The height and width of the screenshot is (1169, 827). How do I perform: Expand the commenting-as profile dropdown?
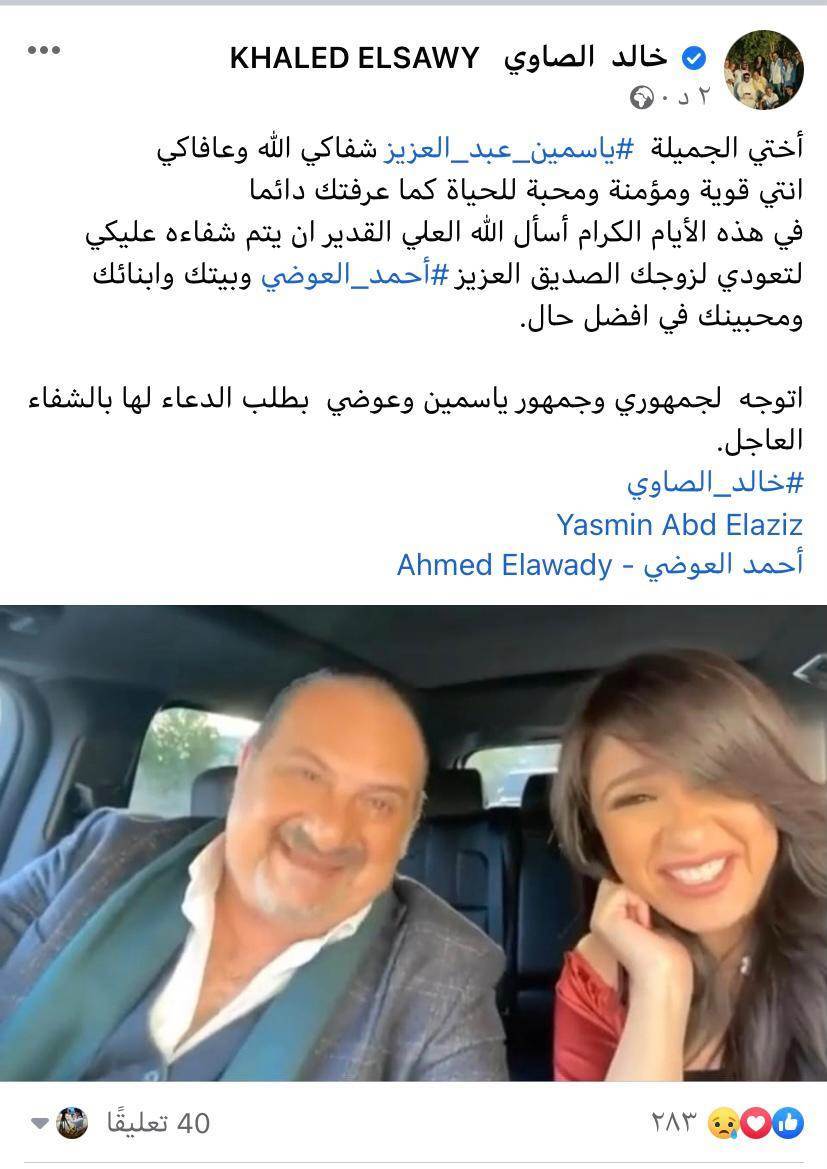tap(41, 1123)
